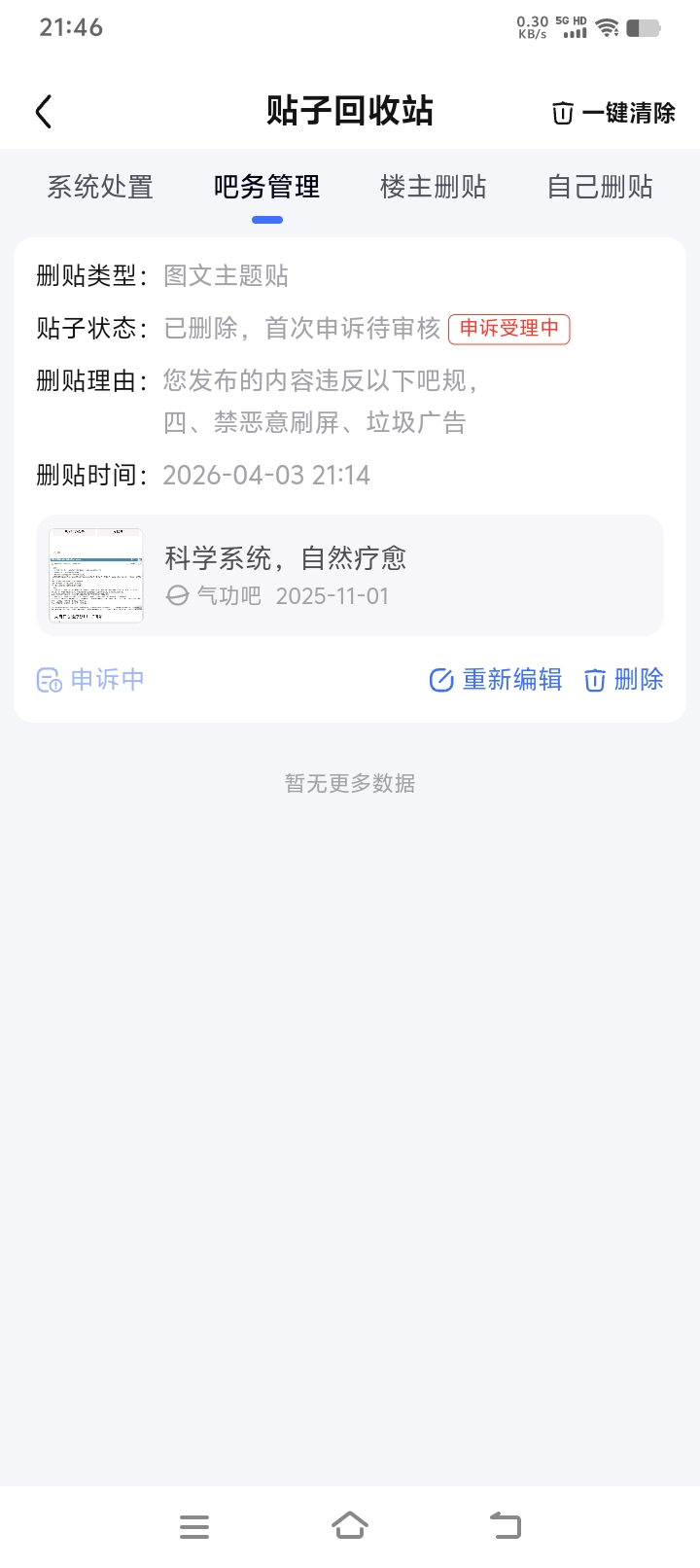This screenshot has width=700, height=1568.
Task: Go to the system home screen
Action: pos(350,1525)
